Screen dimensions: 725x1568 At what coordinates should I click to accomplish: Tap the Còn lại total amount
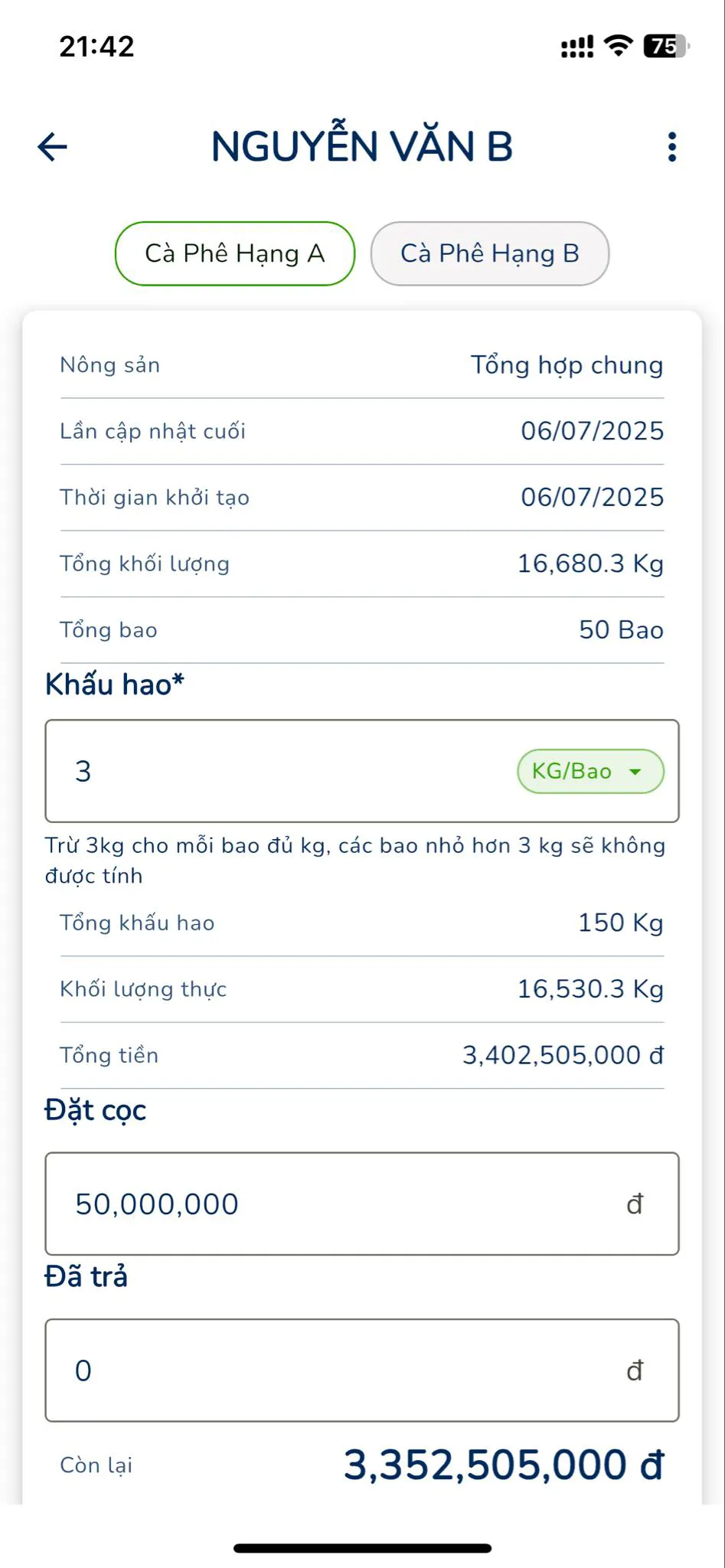click(501, 1463)
